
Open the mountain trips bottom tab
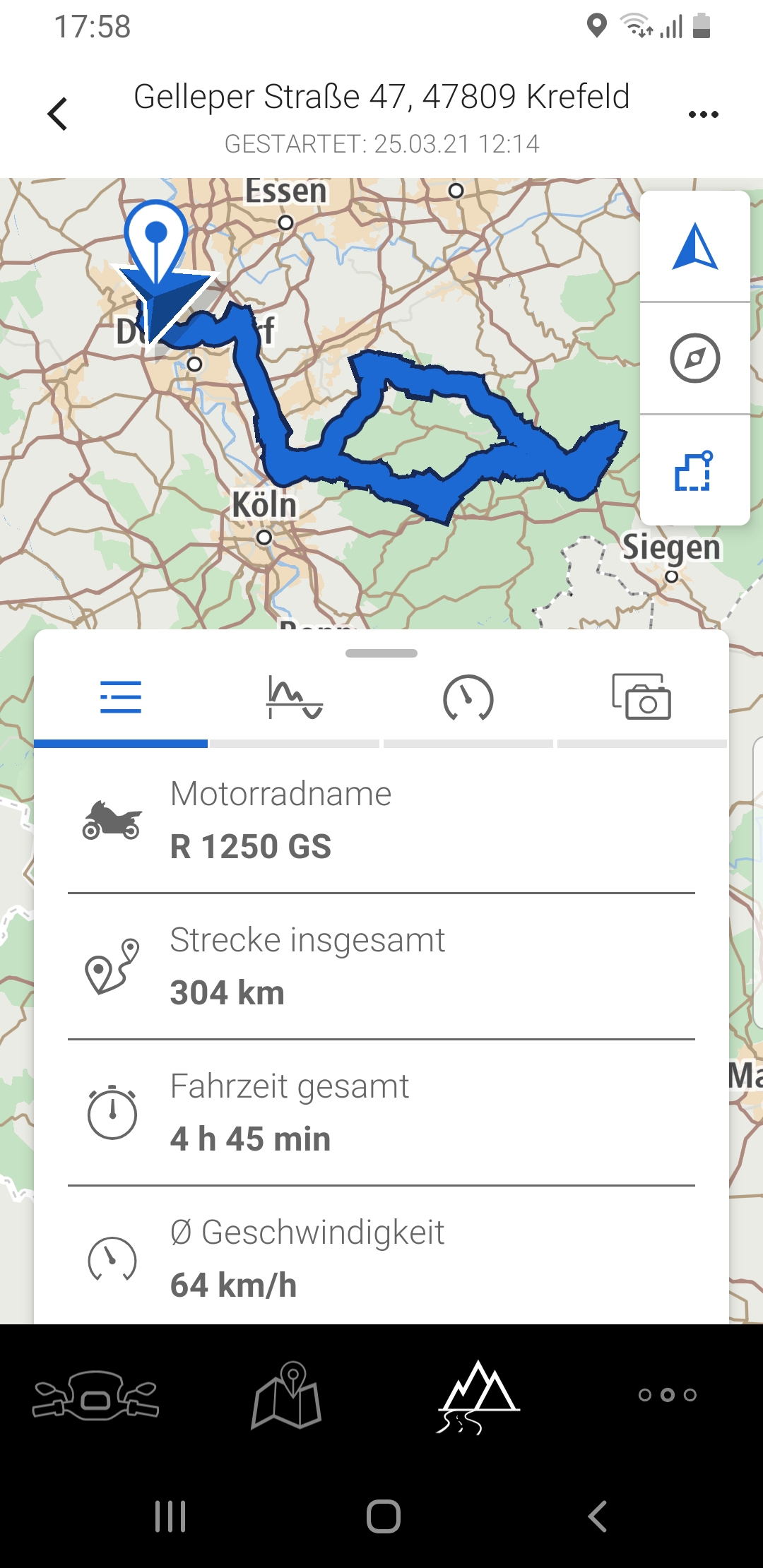click(x=478, y=1395)
